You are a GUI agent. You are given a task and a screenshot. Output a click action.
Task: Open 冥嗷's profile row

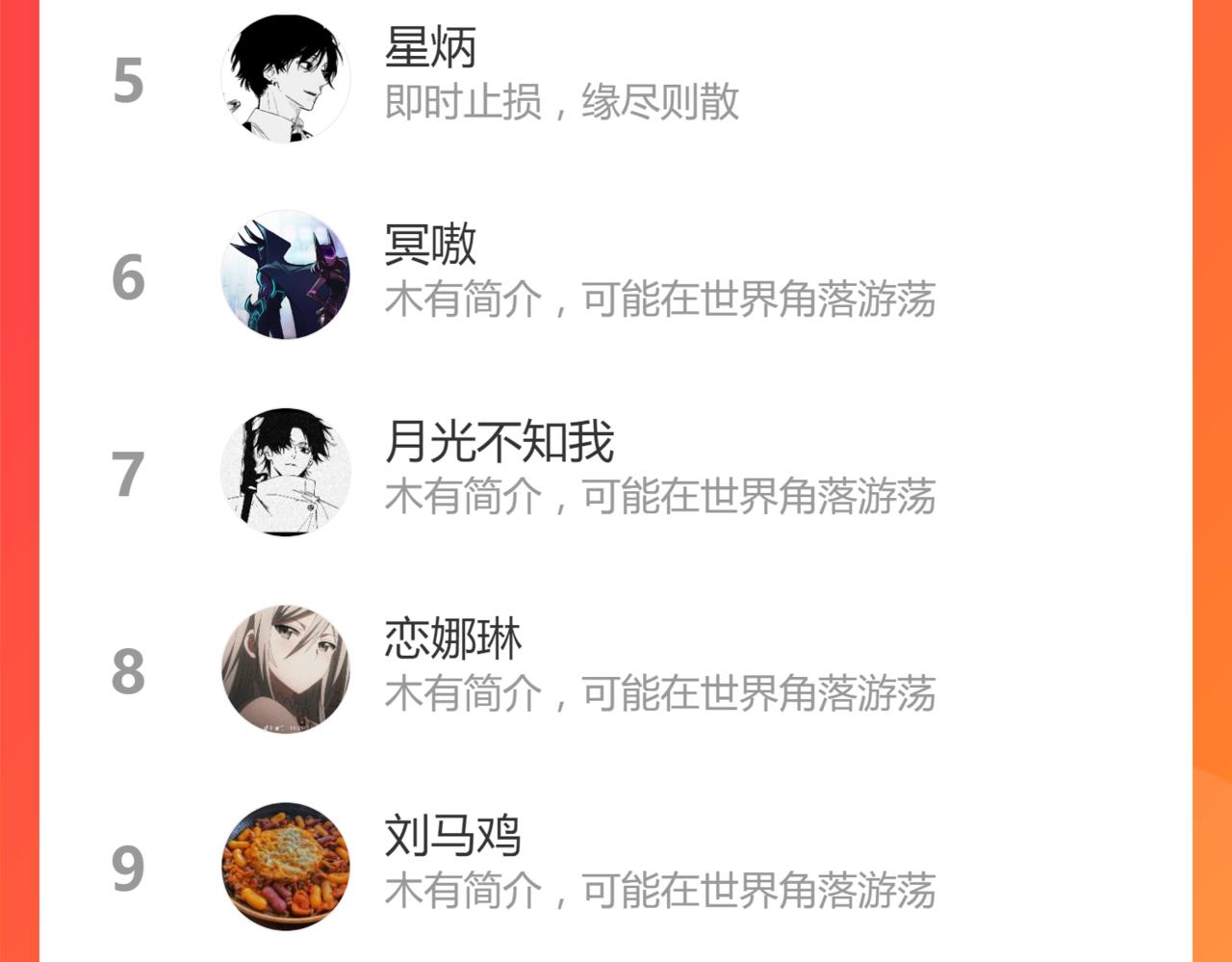click(616, 275)
